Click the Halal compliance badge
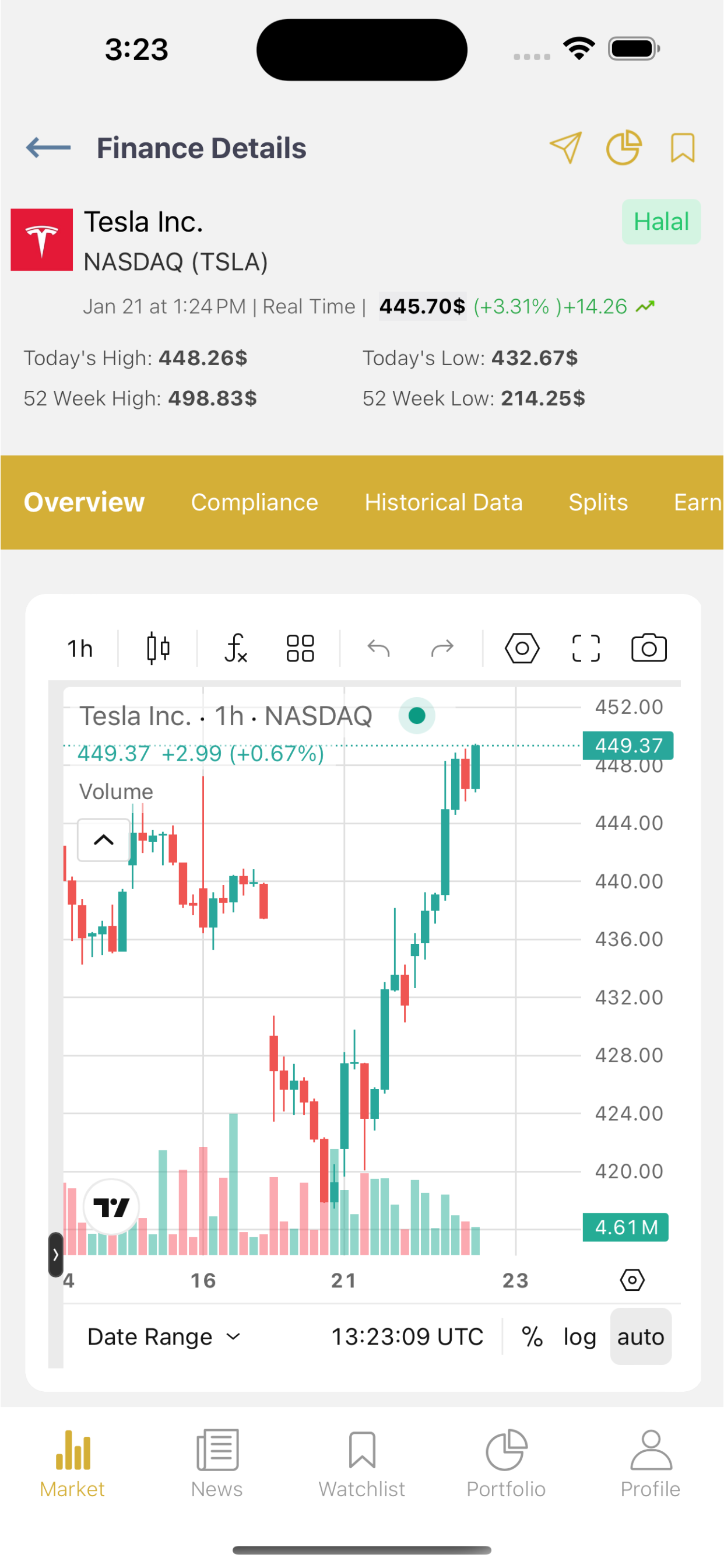The height and width of the screenshot is (1568, 724). pyautogui.click(x=660, y=222)
